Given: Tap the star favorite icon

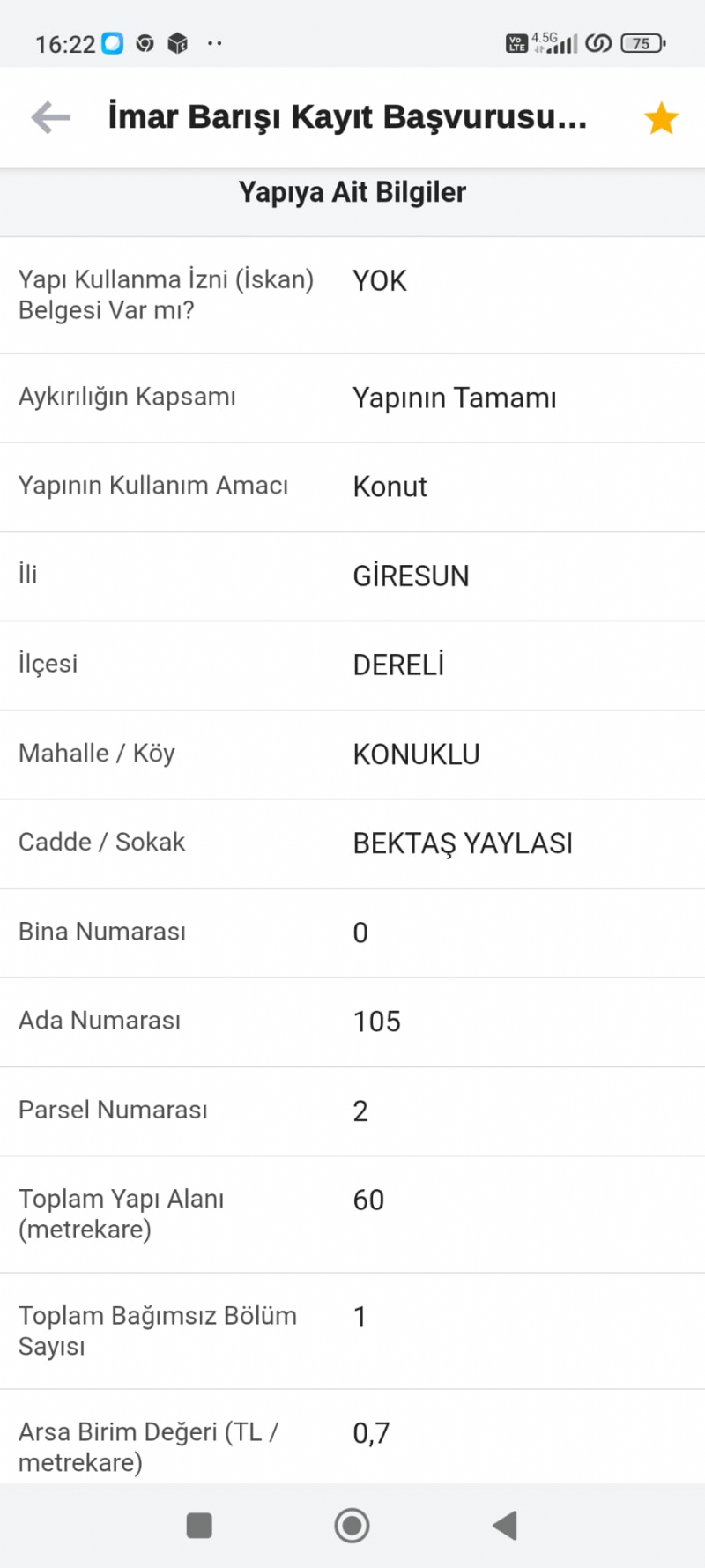Looking at the screenshot, I should (660, 118).
